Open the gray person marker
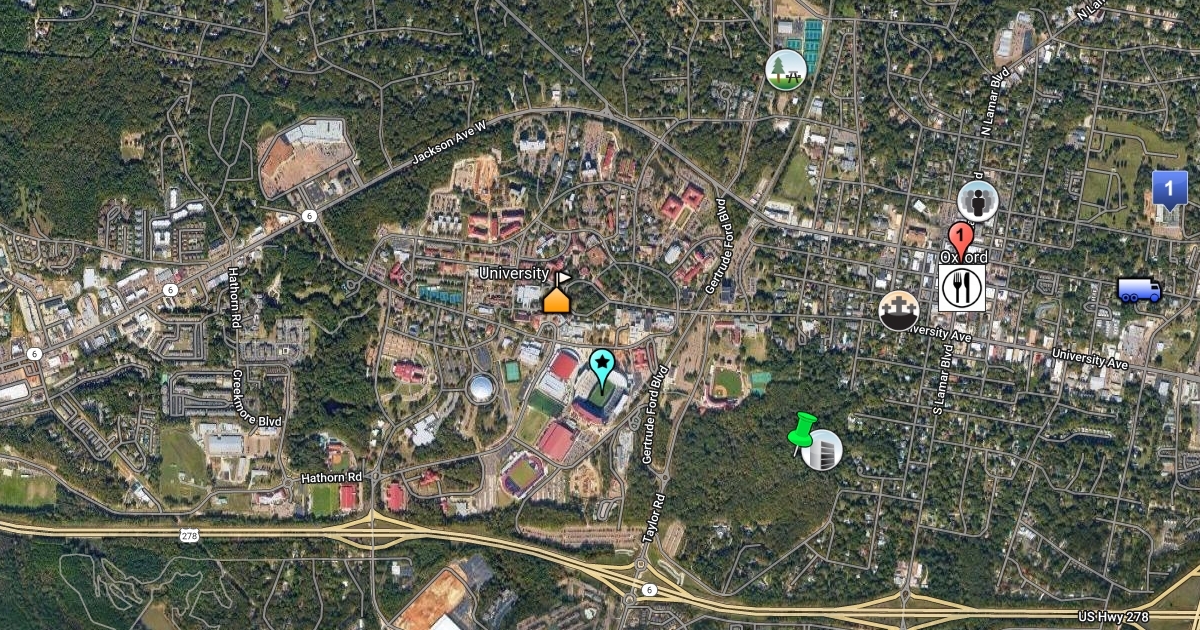 (x=977, y=201)
